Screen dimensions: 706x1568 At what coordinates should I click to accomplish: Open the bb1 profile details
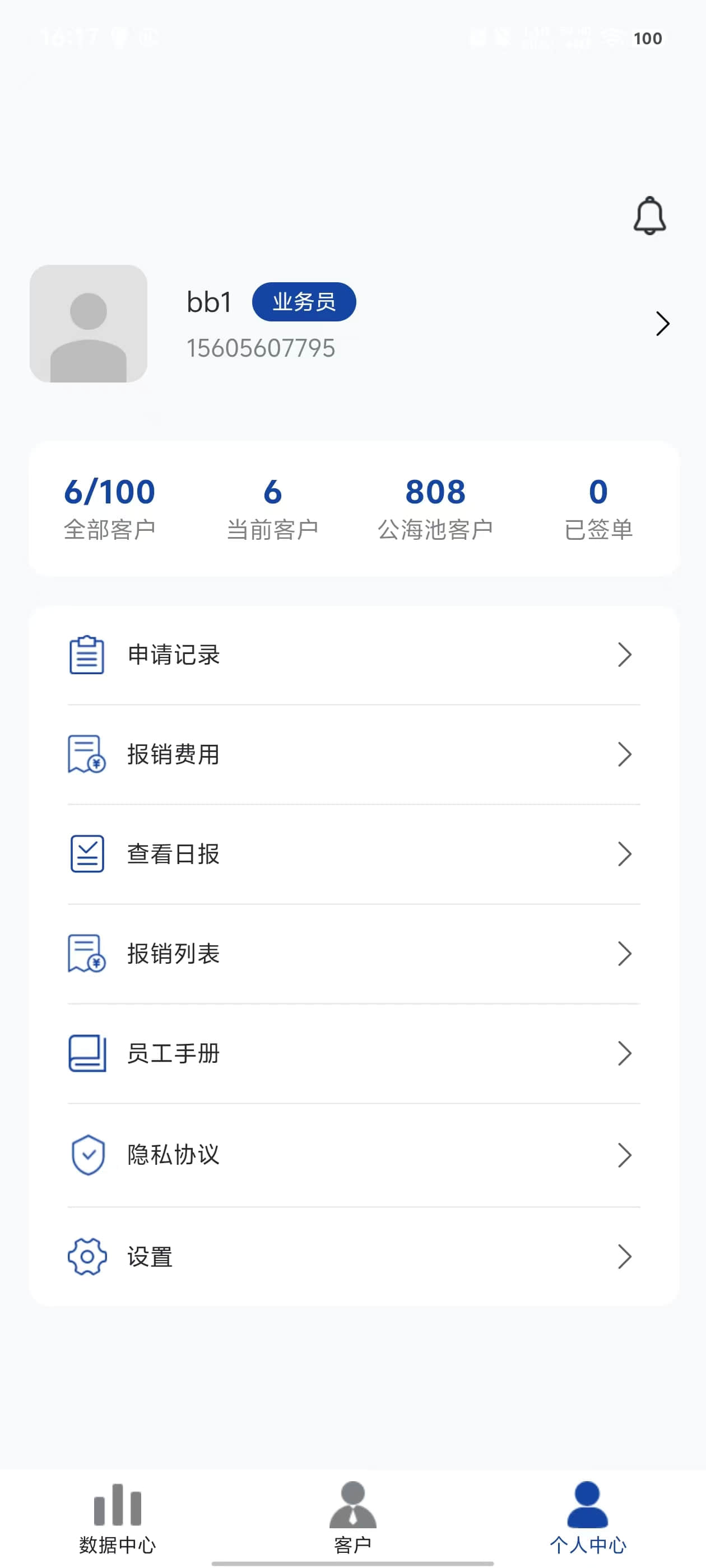click(x=662, y=324)
